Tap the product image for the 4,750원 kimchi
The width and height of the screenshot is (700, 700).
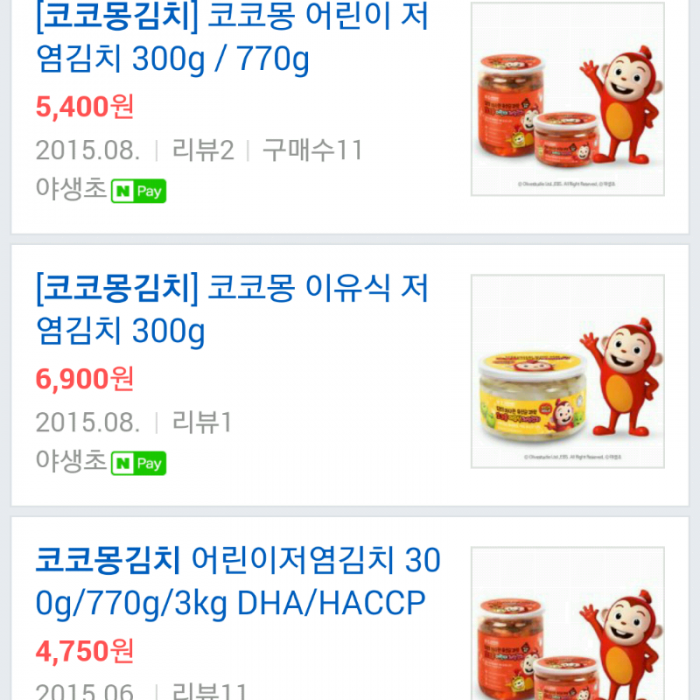(x=567, y=625)
